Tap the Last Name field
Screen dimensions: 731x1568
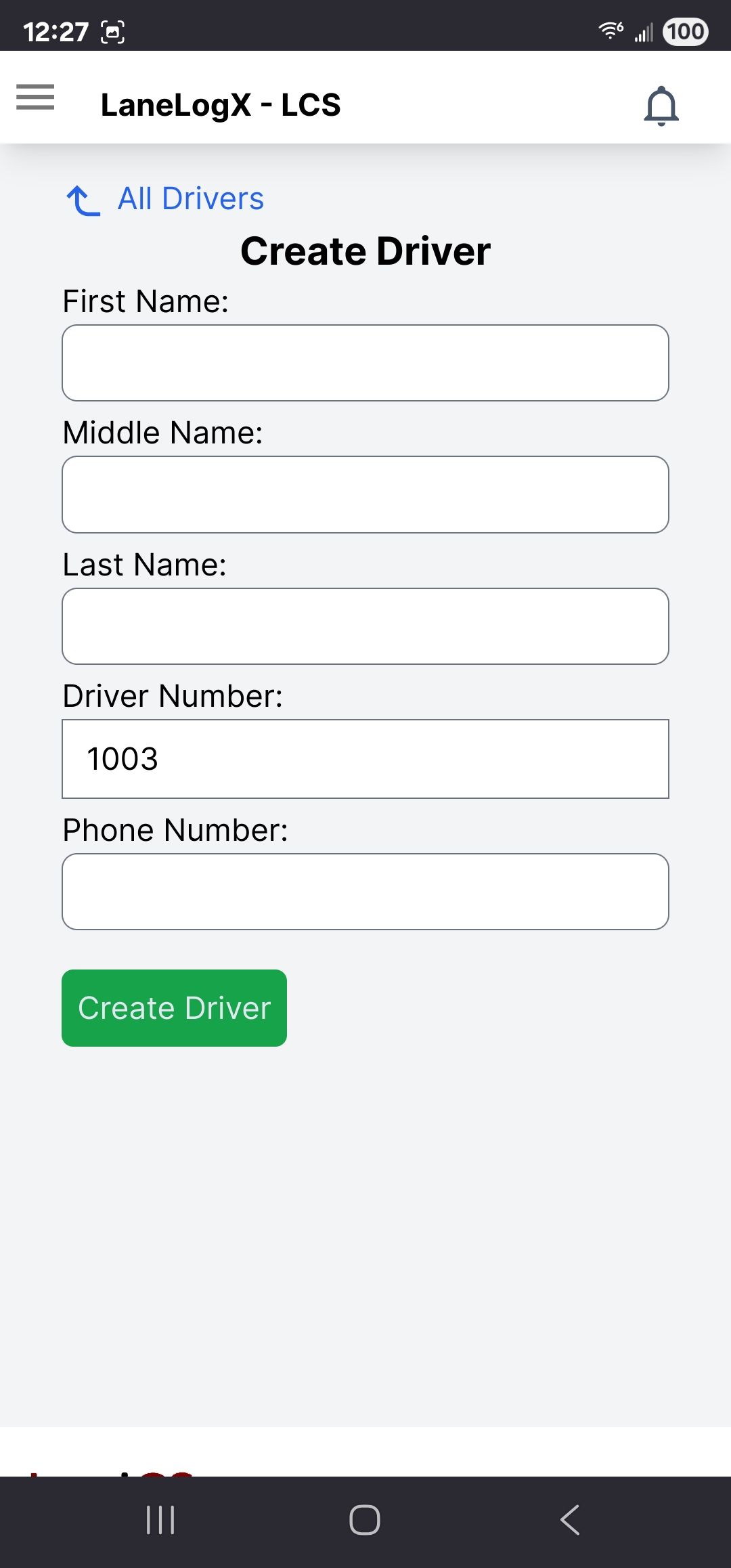click(365, 626)
